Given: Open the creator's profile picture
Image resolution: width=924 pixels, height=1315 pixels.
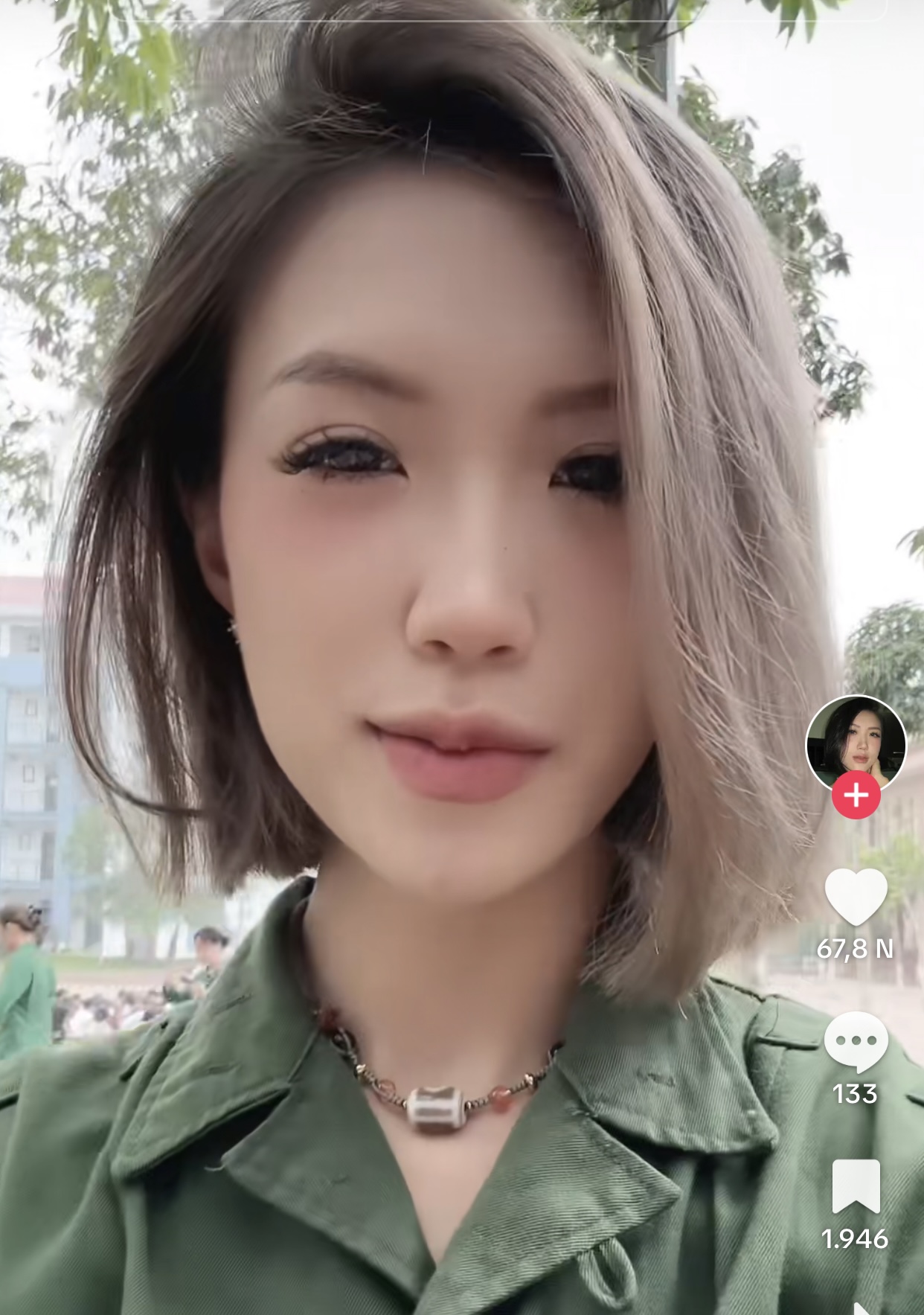Looking at the screenshot, I should click(x=856, y=741).
